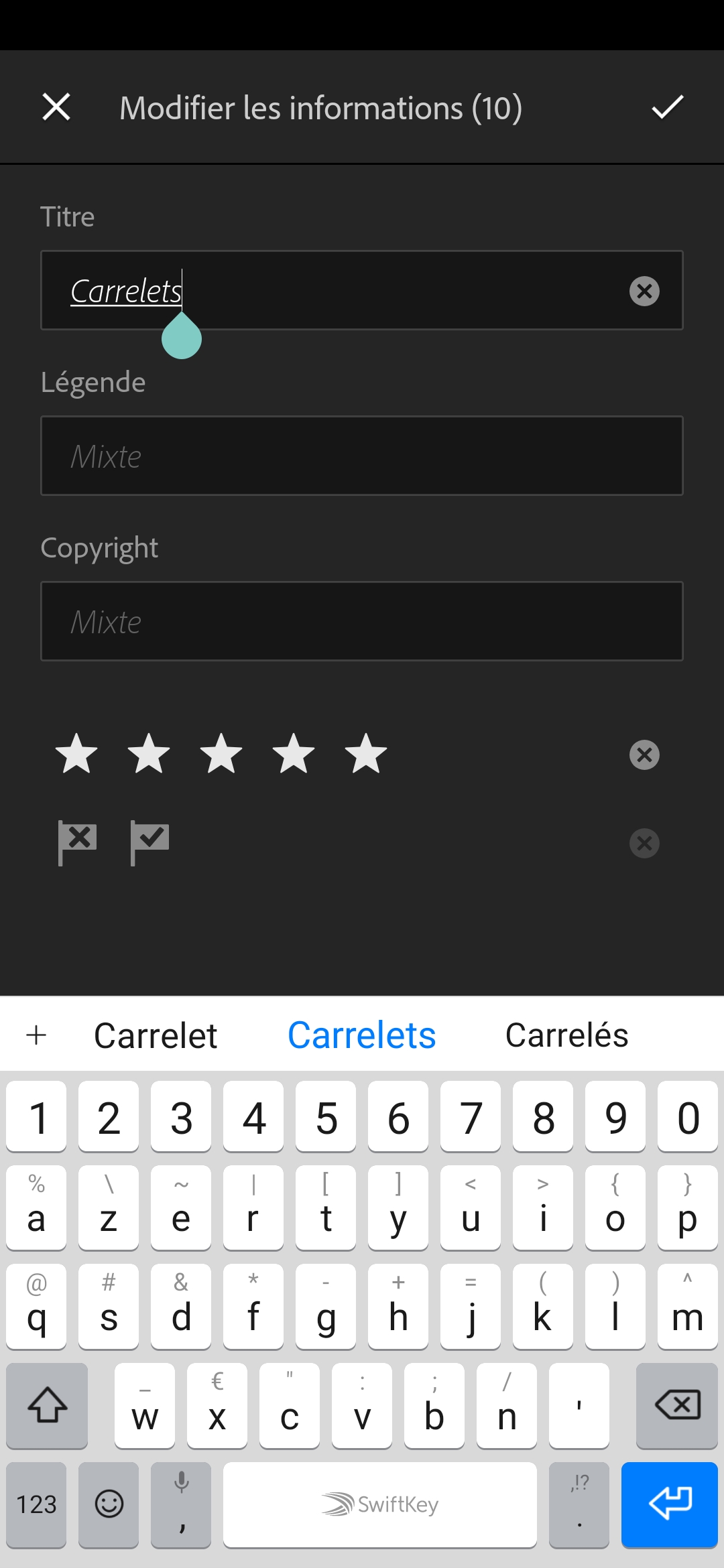Focus the Copyright input field
The width and height of the screenshot is (724, 1568).
coord(362,621)
